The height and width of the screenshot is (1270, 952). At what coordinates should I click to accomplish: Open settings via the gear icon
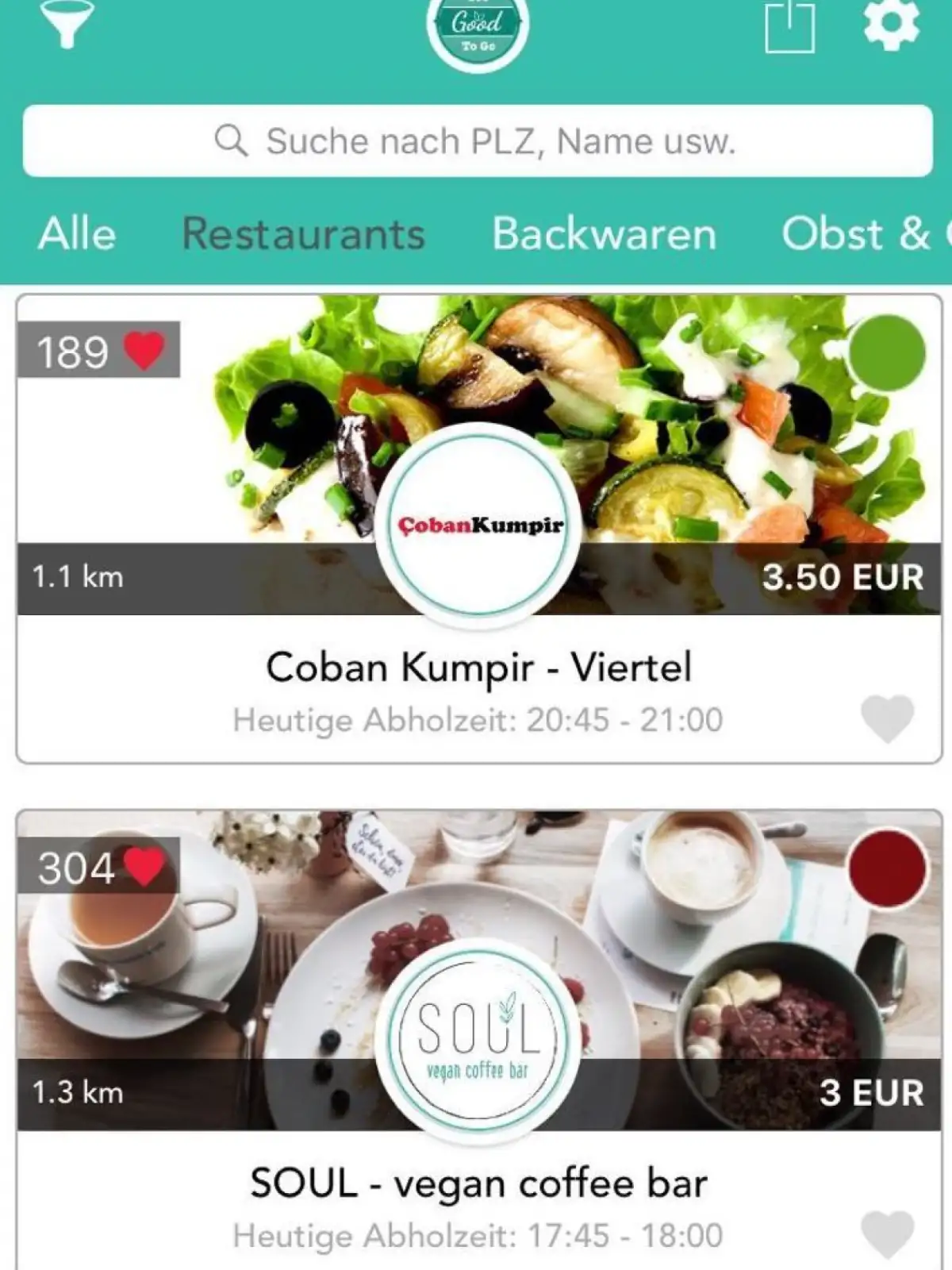coord(891,24)
